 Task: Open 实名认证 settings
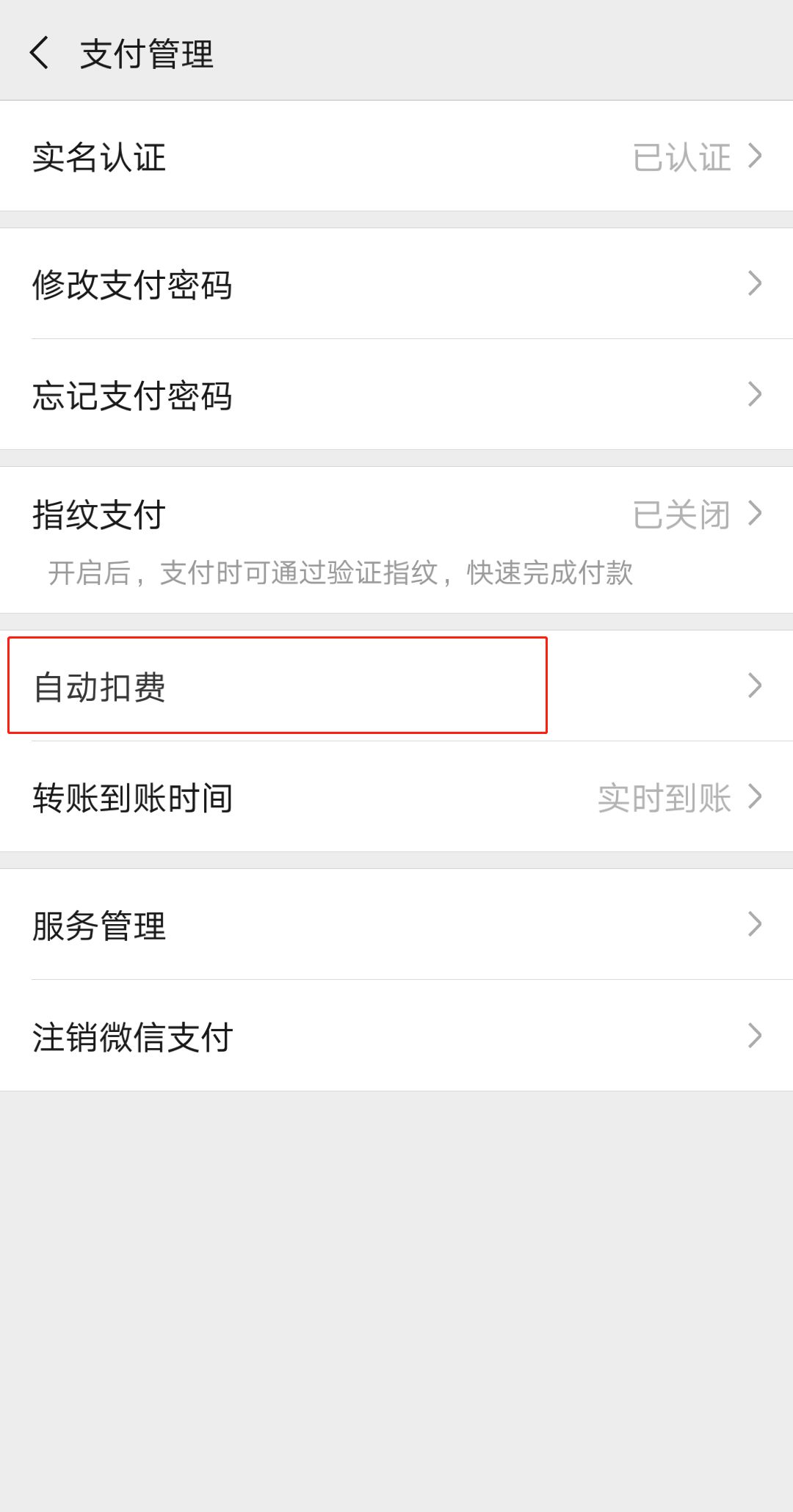[396, 156]
